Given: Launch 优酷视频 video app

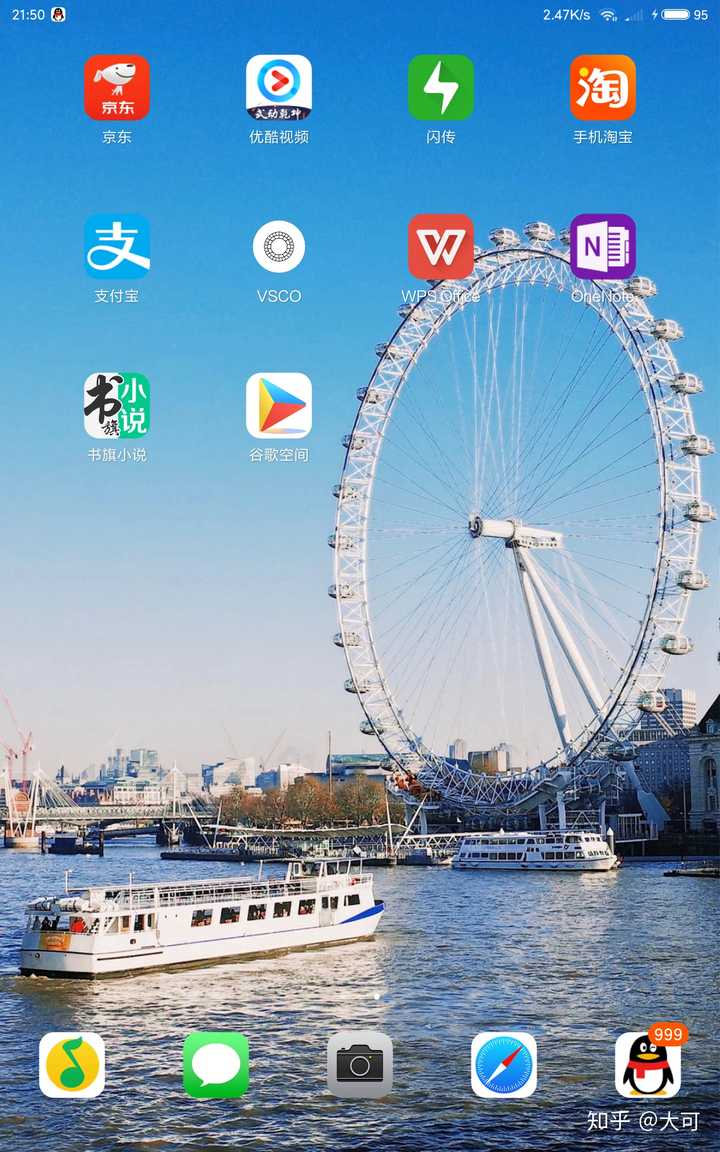Looking at the screenshot, I should [279, 88].
